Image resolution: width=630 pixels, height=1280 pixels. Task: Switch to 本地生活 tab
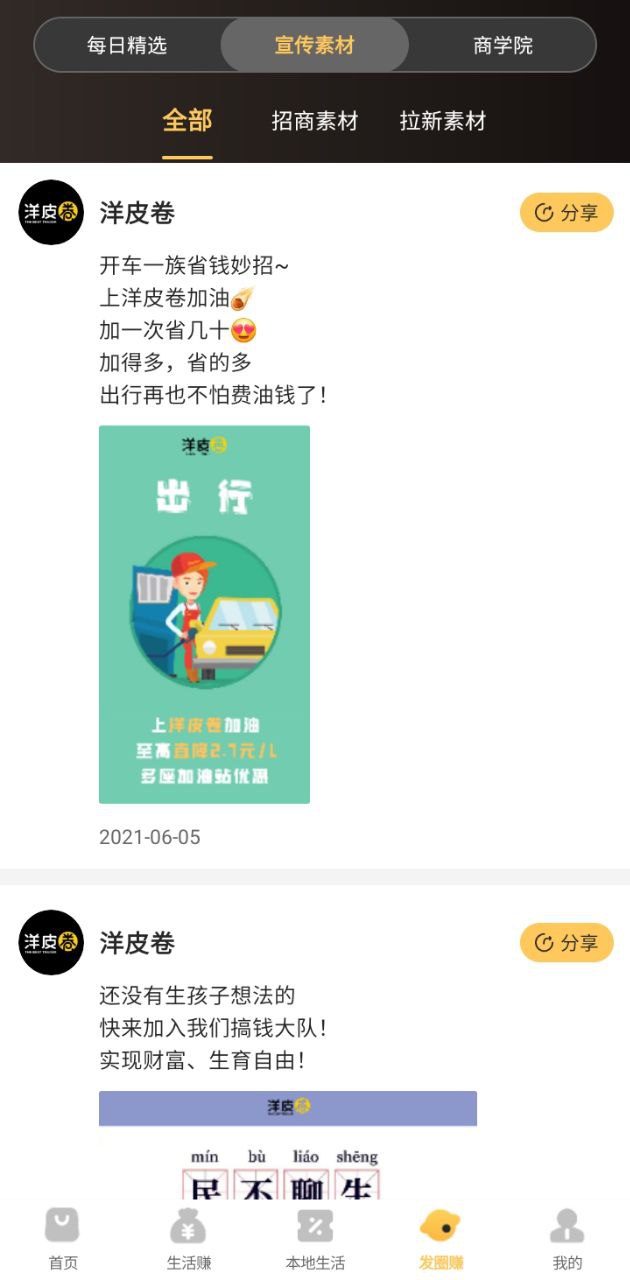(x=315, y=1238)
